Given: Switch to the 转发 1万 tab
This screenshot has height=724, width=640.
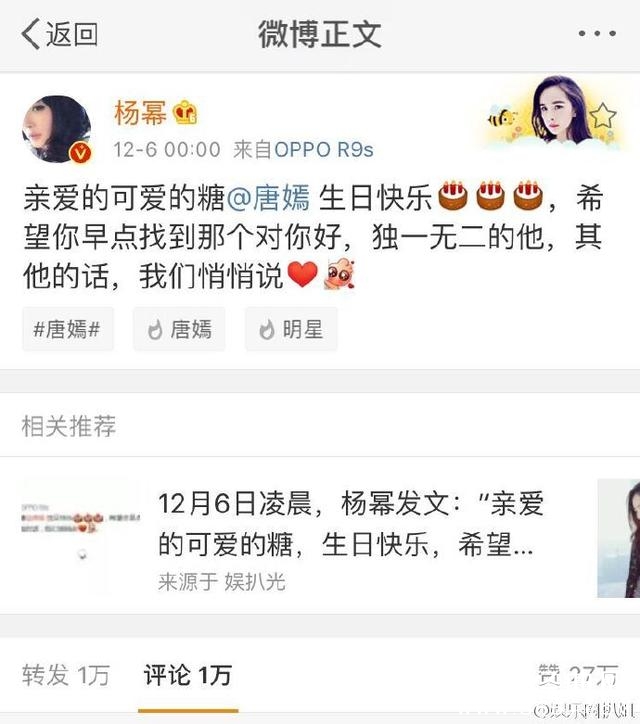Looking at the screenshot, I should click(x=67, y=675).
